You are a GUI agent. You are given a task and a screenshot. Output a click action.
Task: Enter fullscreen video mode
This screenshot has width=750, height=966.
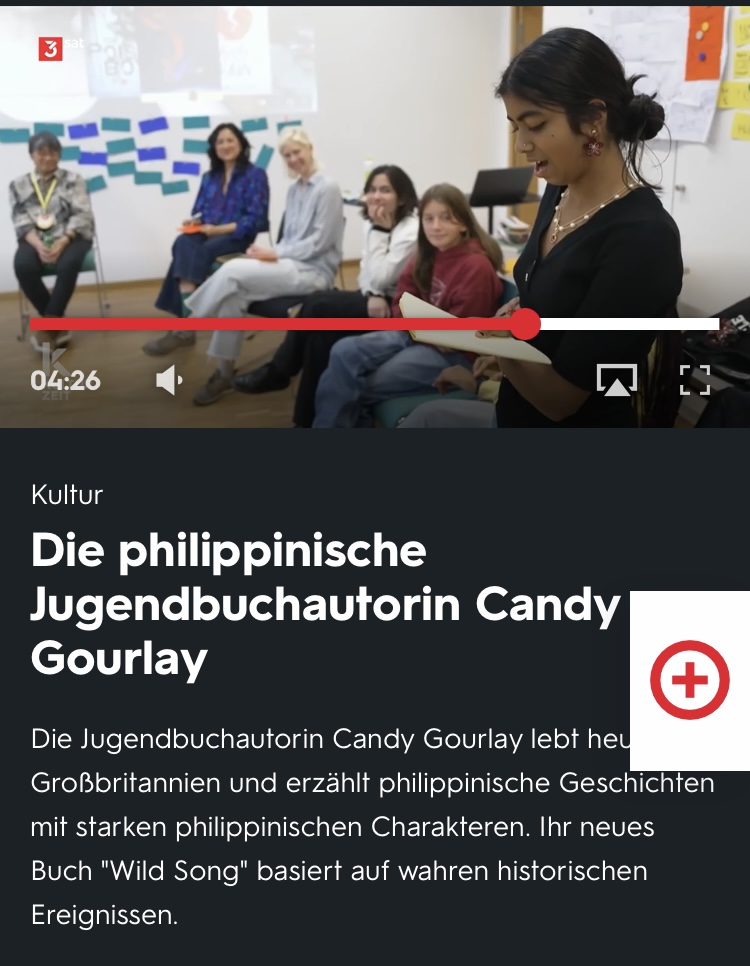point(695,380)
